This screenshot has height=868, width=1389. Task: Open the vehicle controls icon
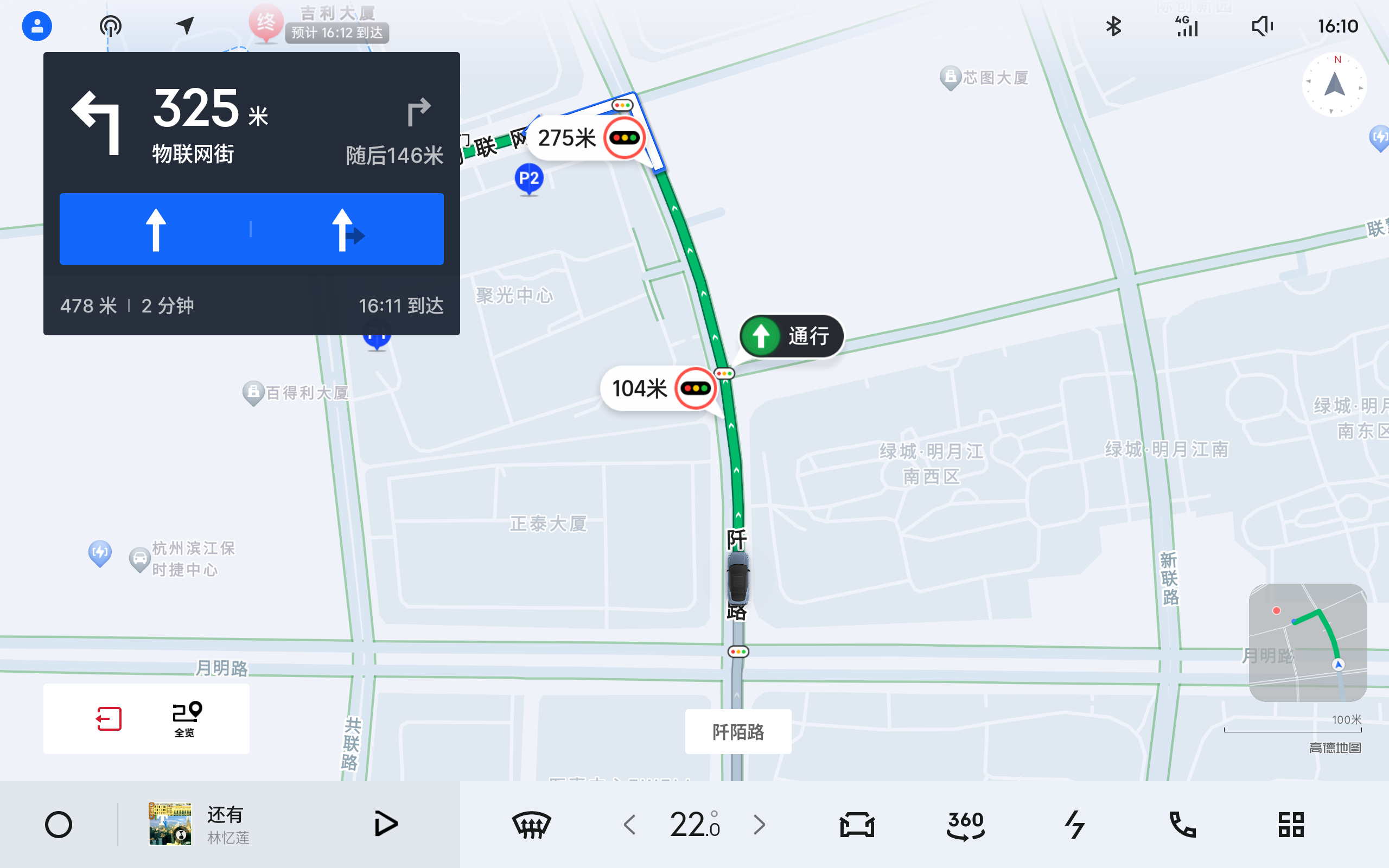856,825
